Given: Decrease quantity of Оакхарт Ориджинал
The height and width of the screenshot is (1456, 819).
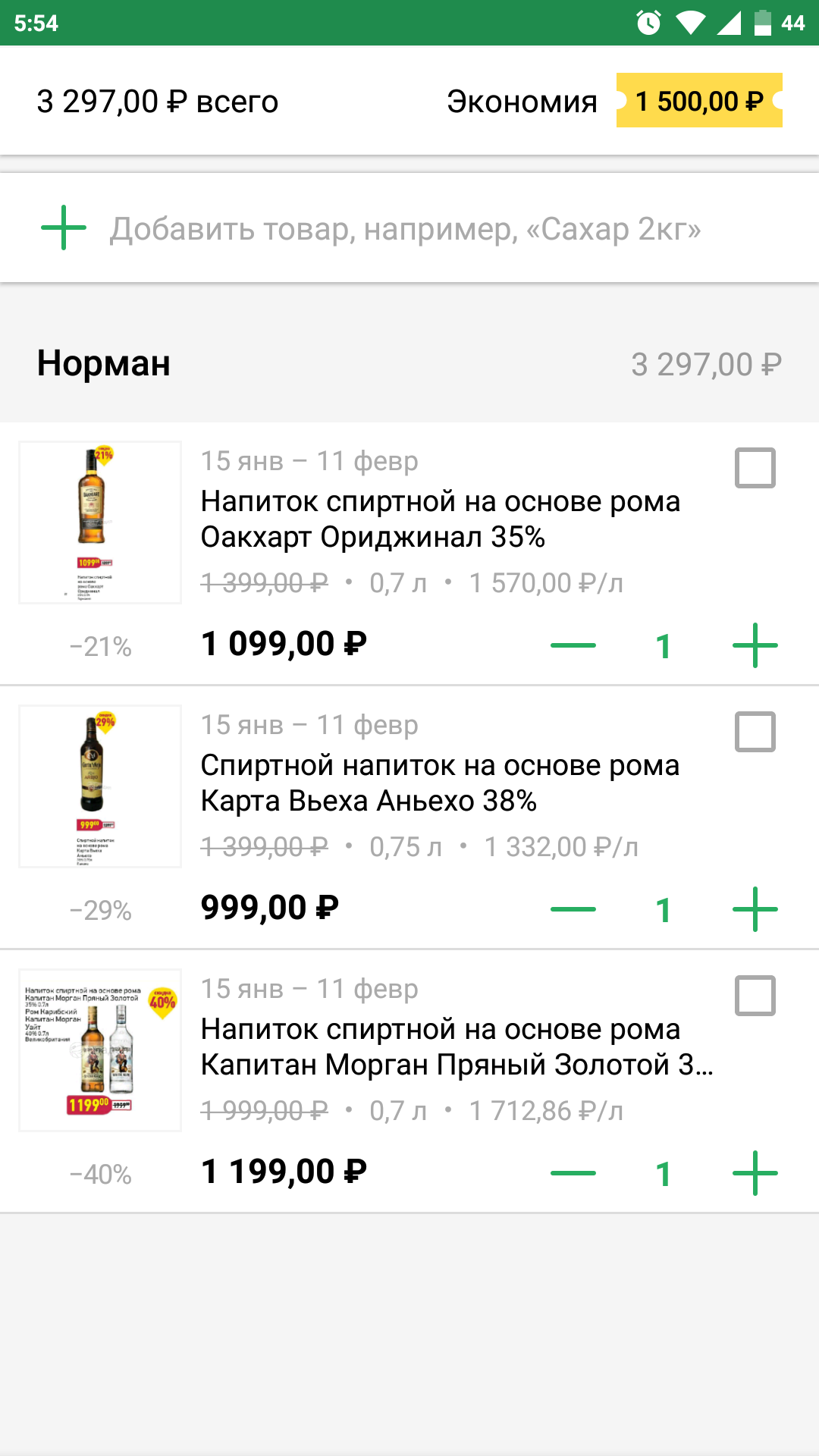Looking at the screenshot, I should point(573,645).
